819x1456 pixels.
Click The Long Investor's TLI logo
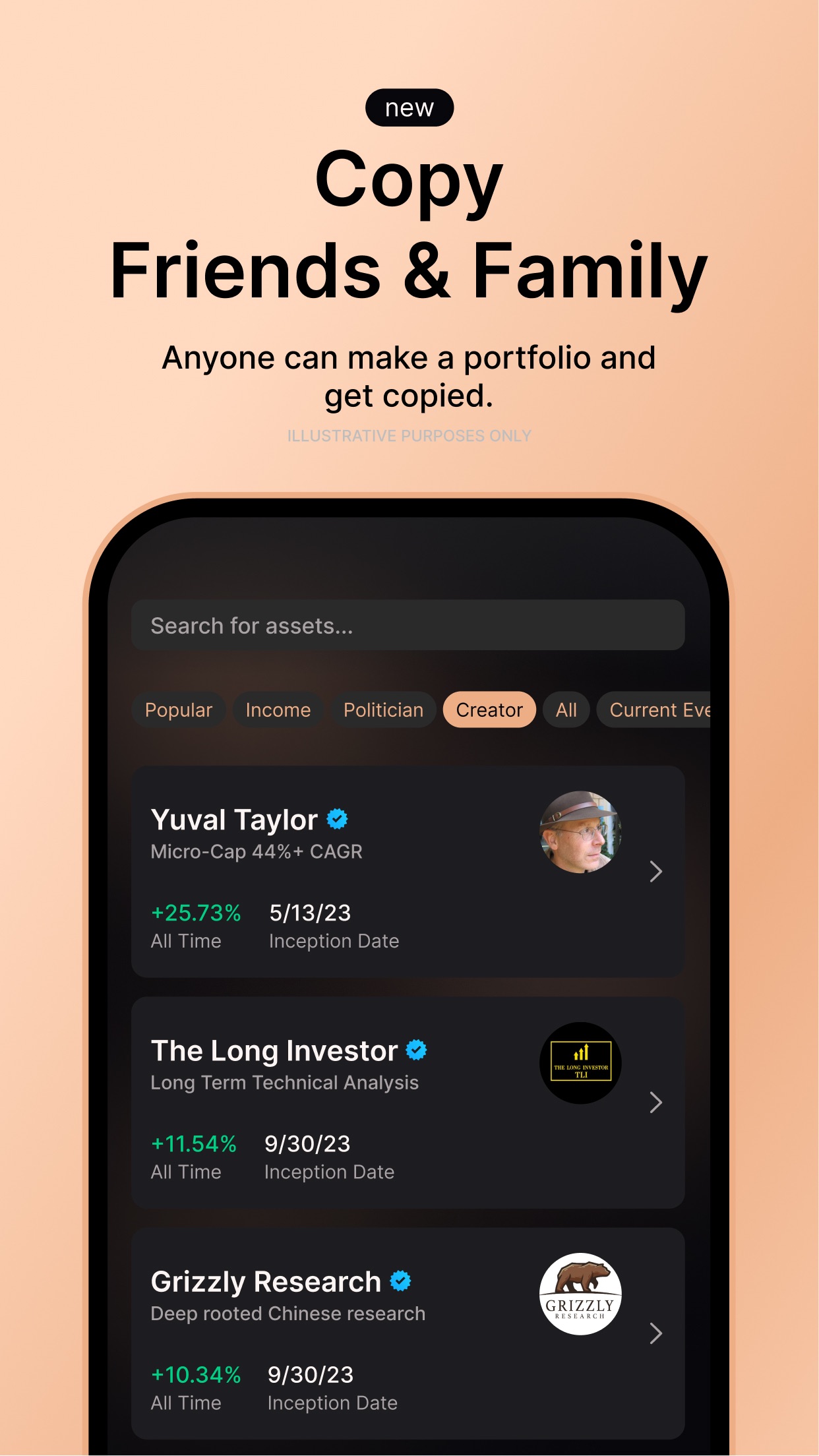(582, 1062)
